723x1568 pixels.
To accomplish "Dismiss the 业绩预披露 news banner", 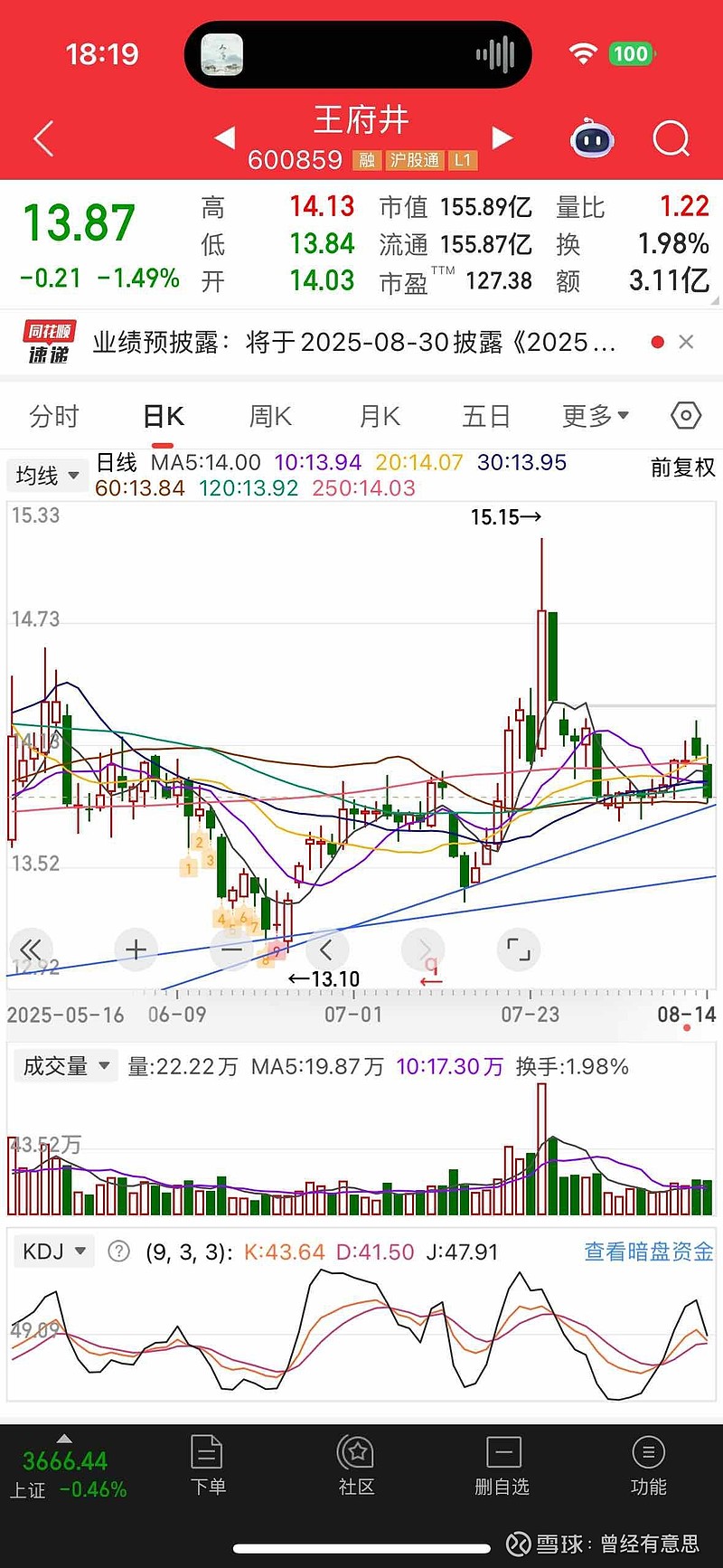I will [x=686, y=342].
